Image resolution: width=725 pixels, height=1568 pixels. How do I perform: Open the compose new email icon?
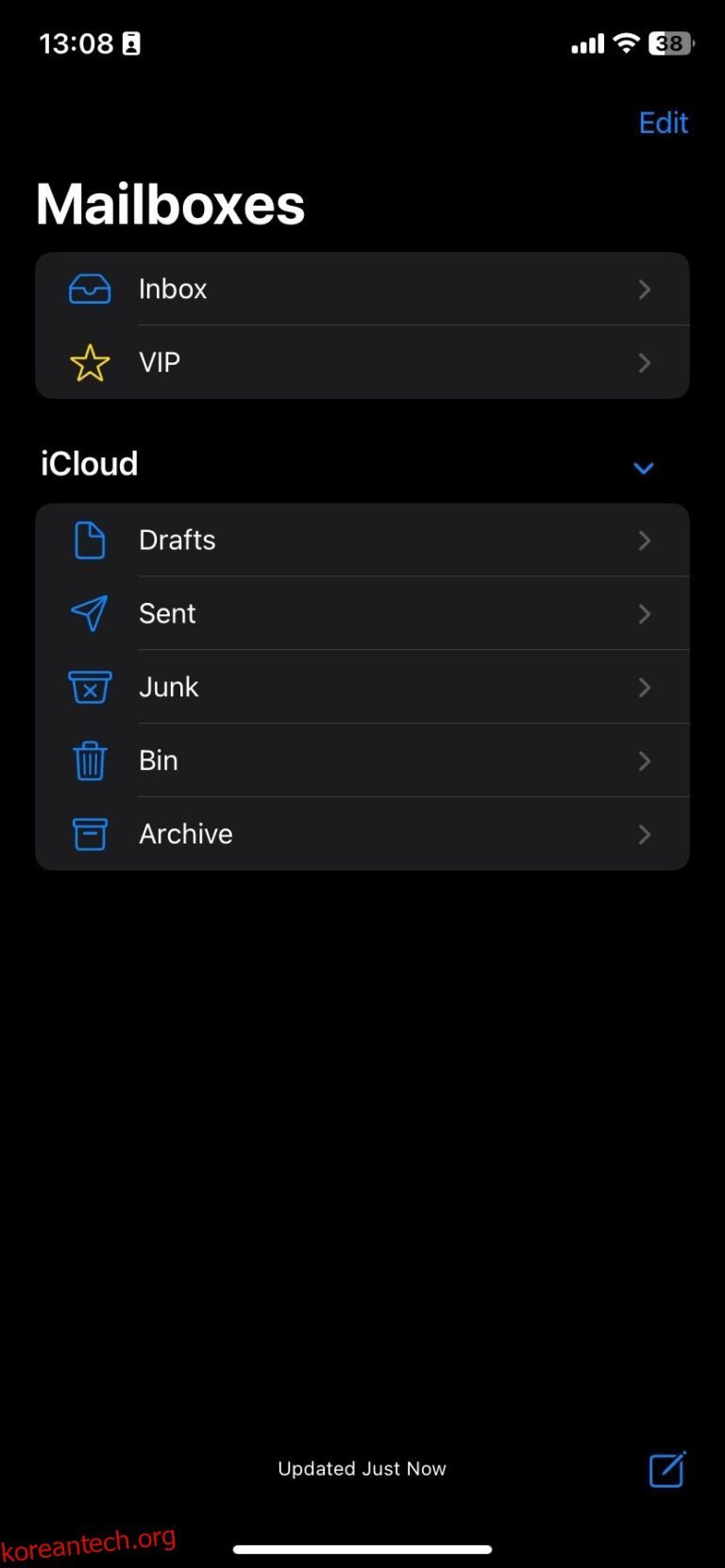pyautogui.click(x=667, y=1469)
